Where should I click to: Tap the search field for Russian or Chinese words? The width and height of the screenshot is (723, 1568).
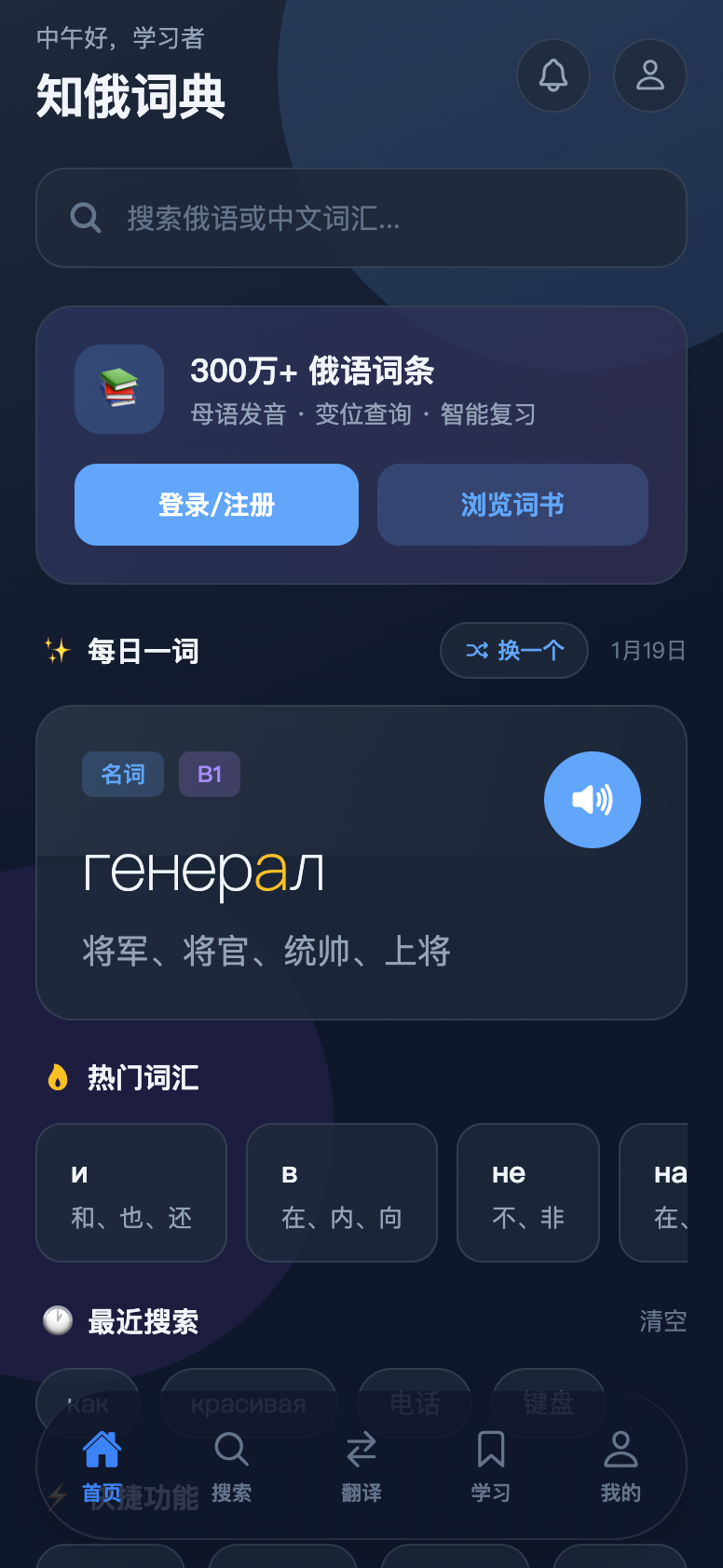[x=361, y=218]
